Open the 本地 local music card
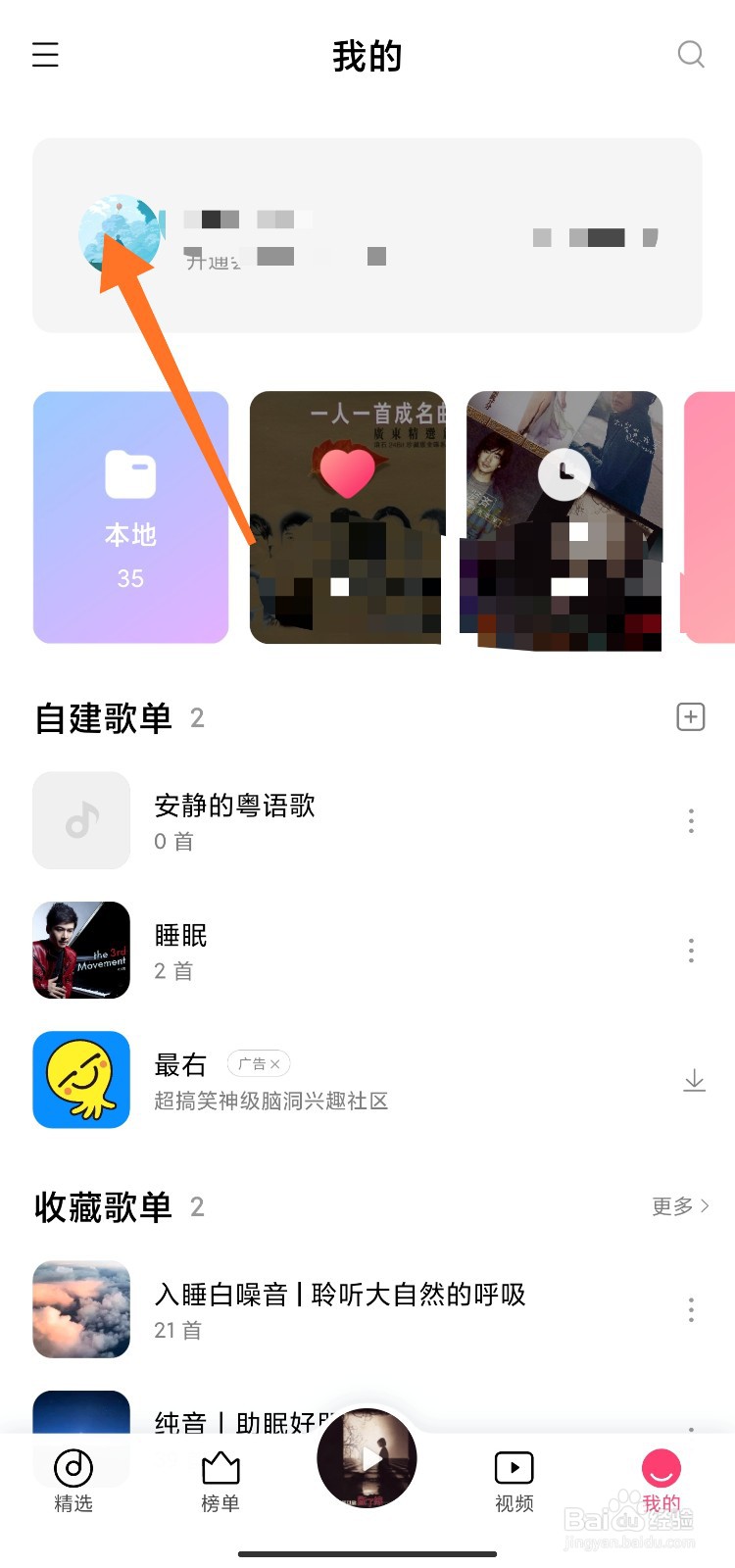 tap(131, 517)
